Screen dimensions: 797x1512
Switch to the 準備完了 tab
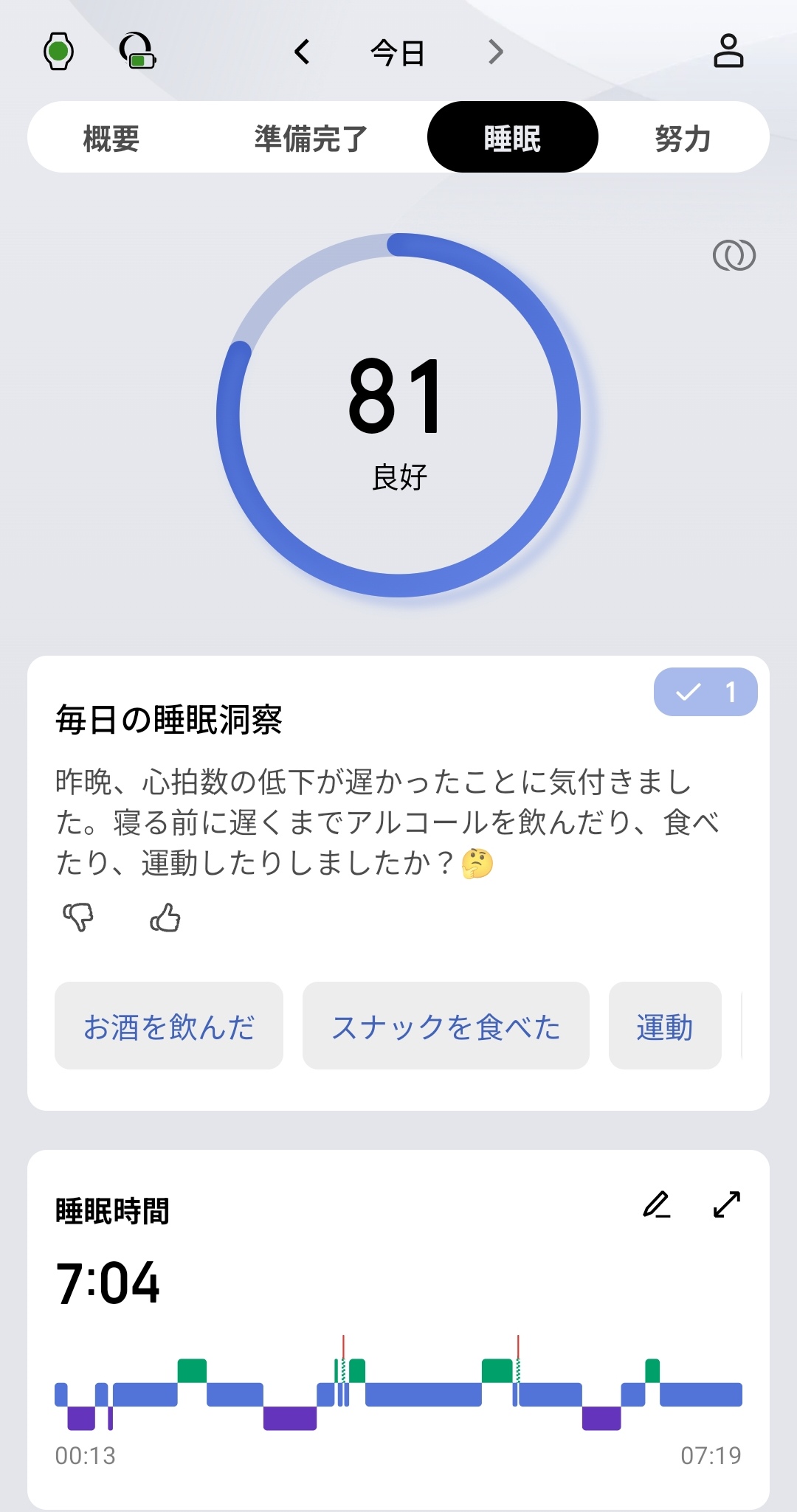[x=311, y=138]
